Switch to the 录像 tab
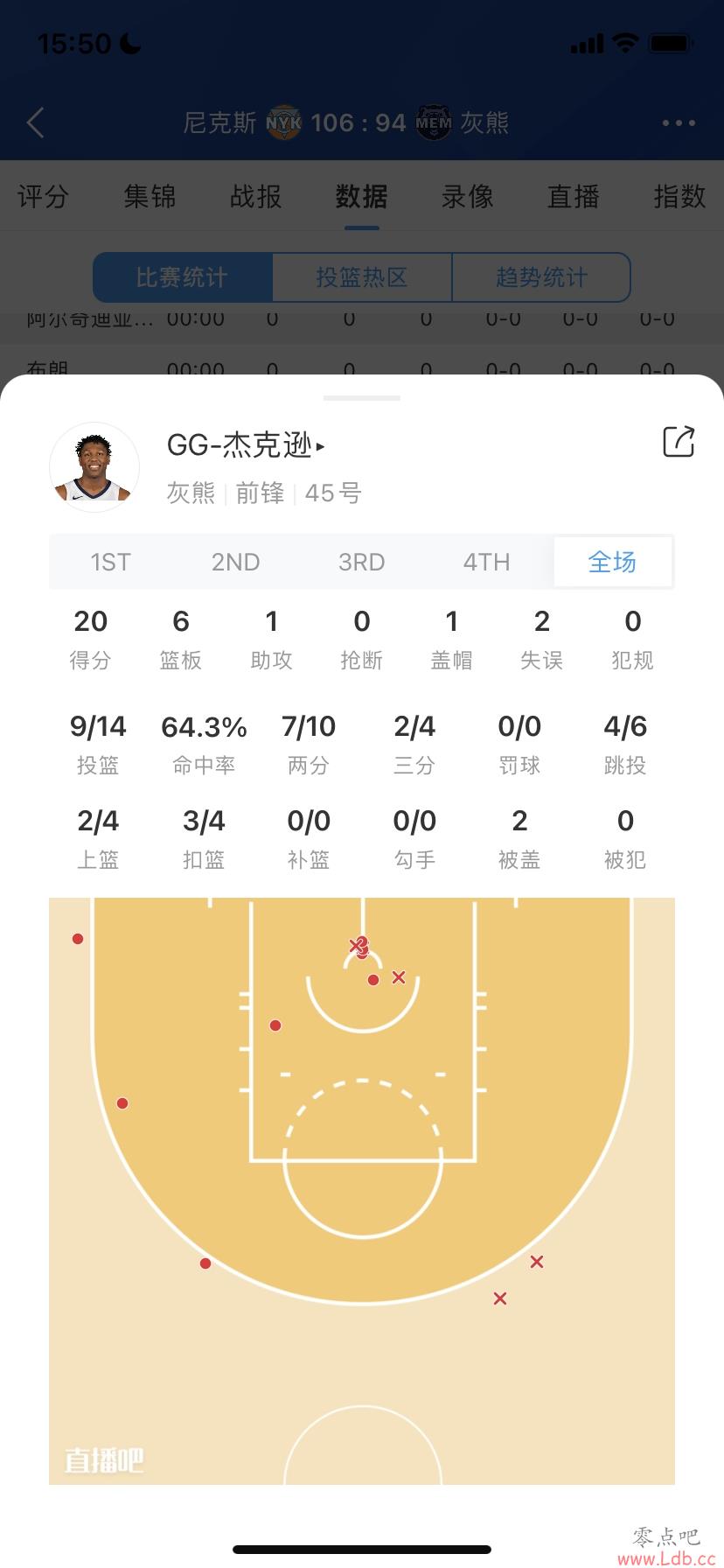Screen dimensions: 724x1568 (x=467, y=197)
